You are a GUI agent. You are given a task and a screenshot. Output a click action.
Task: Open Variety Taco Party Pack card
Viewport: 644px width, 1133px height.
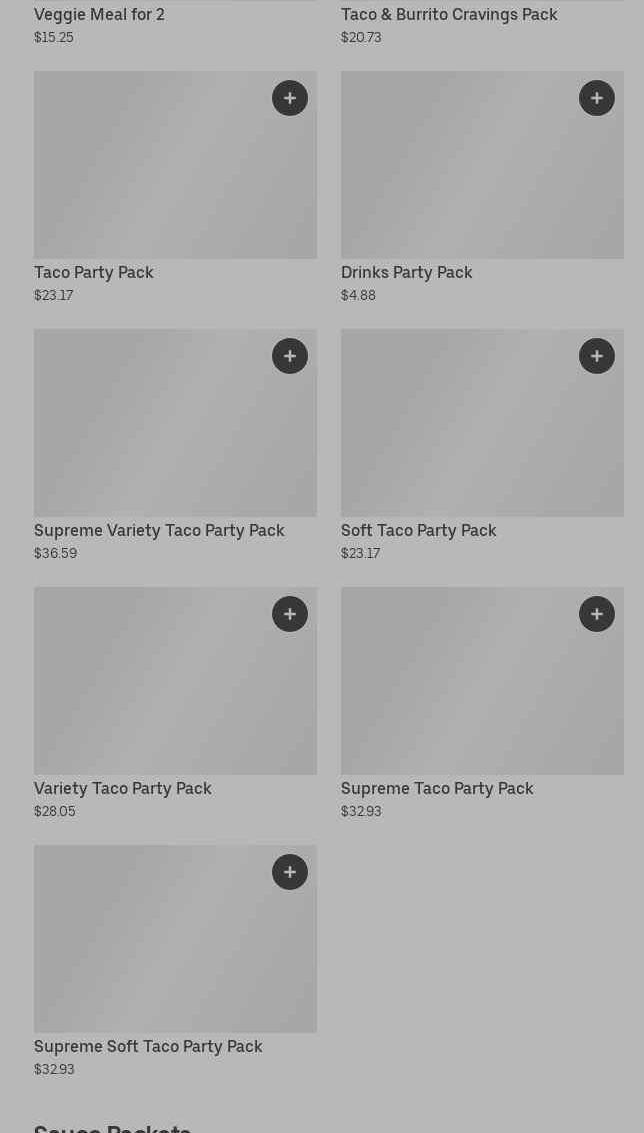pyautogui.click(x=175, y=703)
